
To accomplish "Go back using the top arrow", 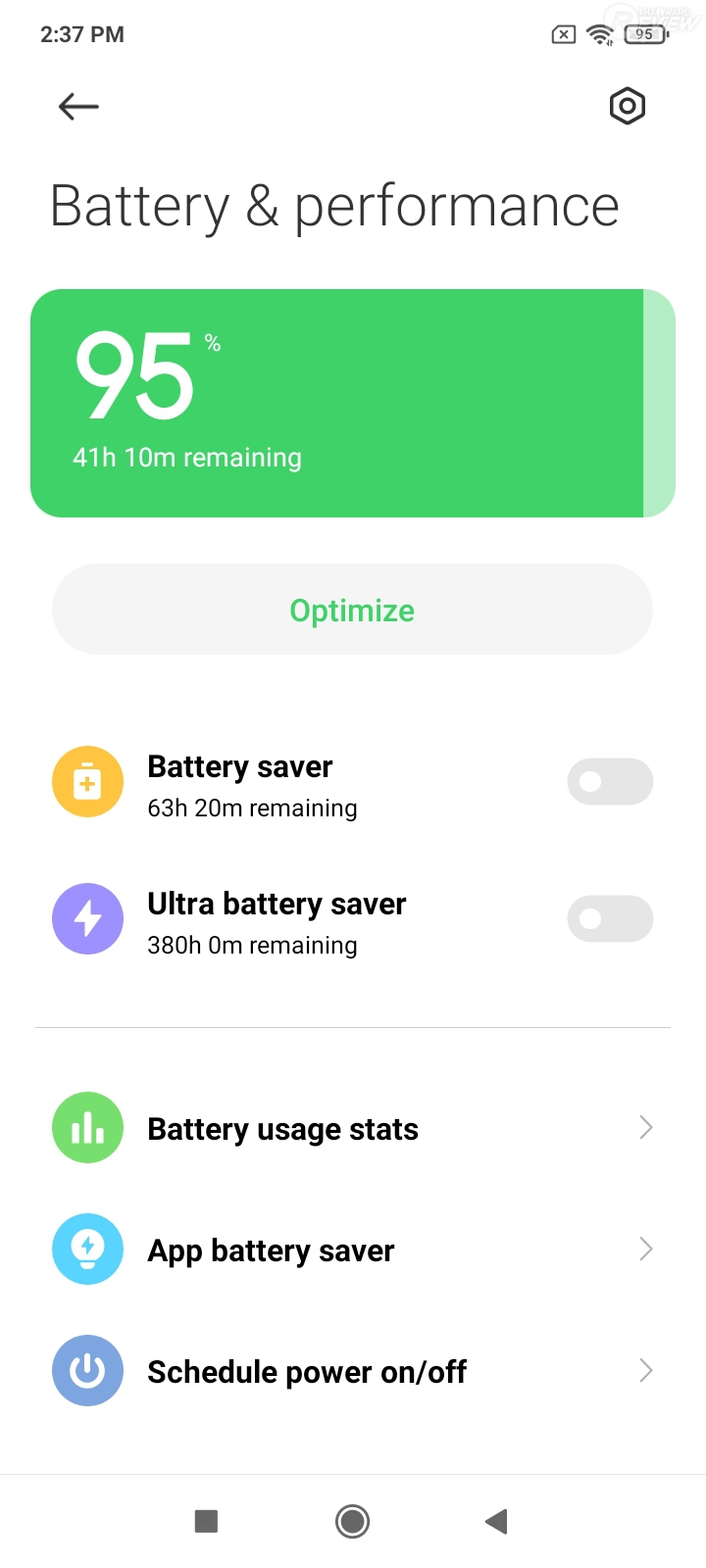I will click(78, 106).
